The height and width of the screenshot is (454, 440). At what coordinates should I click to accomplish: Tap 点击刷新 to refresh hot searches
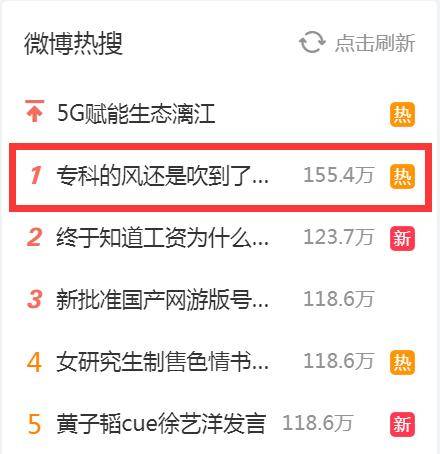click(357, 43)
